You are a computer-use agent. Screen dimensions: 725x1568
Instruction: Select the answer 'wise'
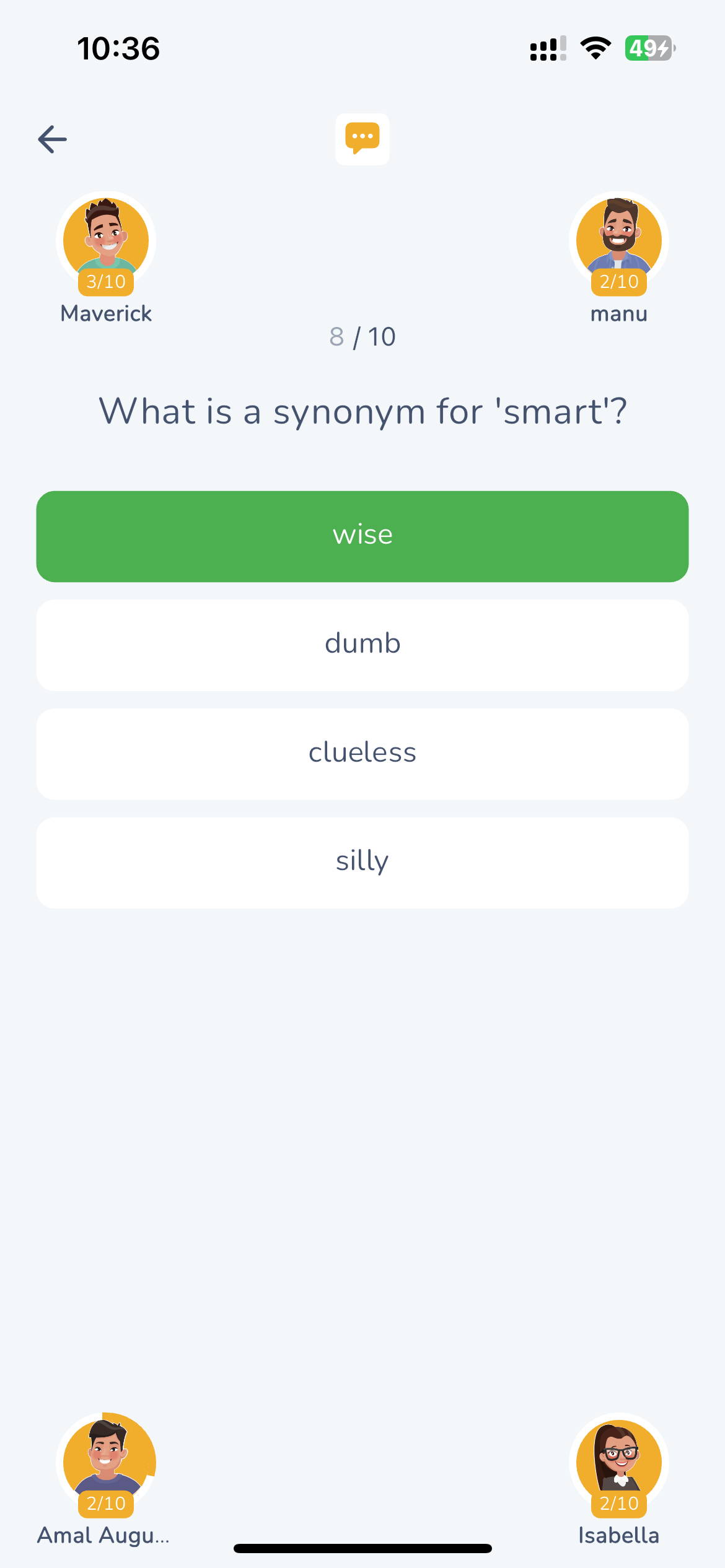click(362, 536)
